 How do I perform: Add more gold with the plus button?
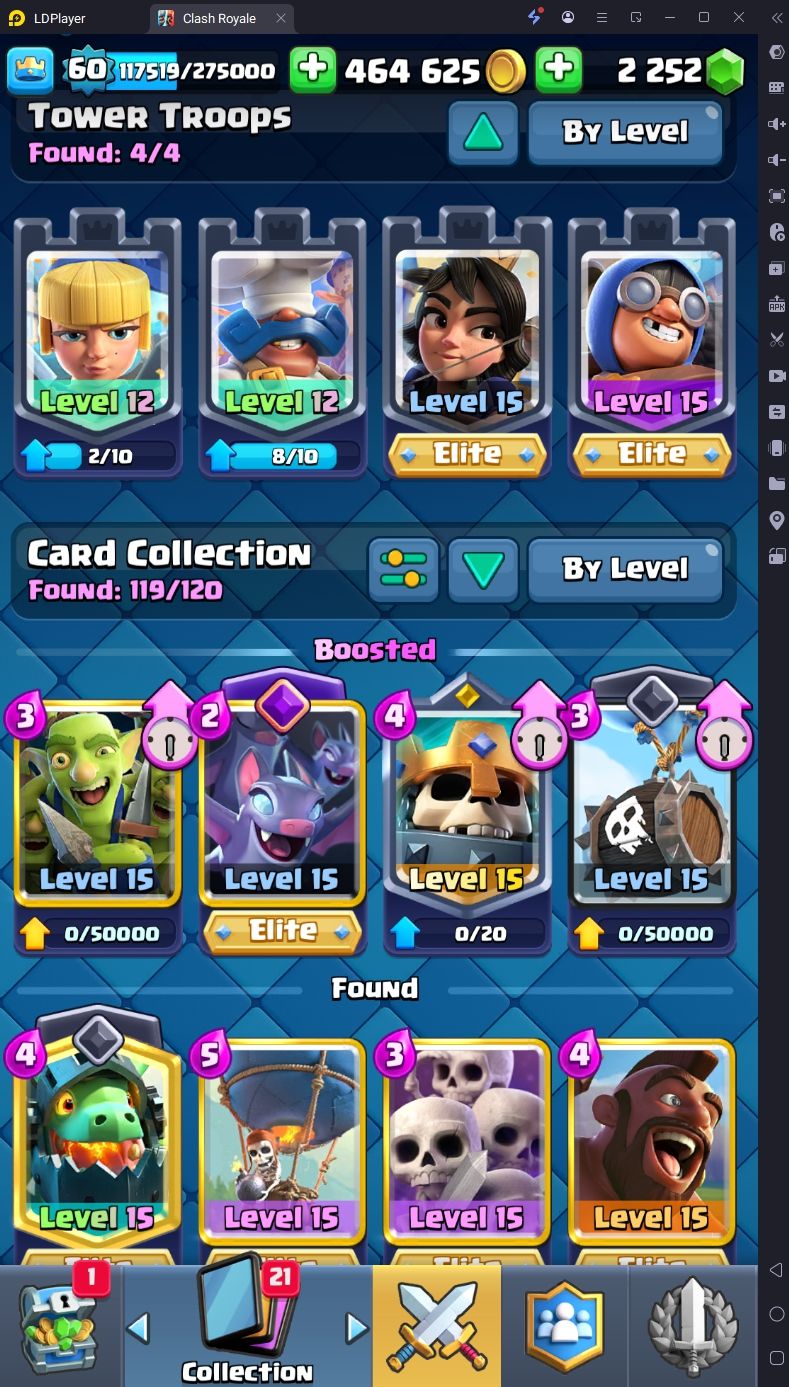[313, 69]
